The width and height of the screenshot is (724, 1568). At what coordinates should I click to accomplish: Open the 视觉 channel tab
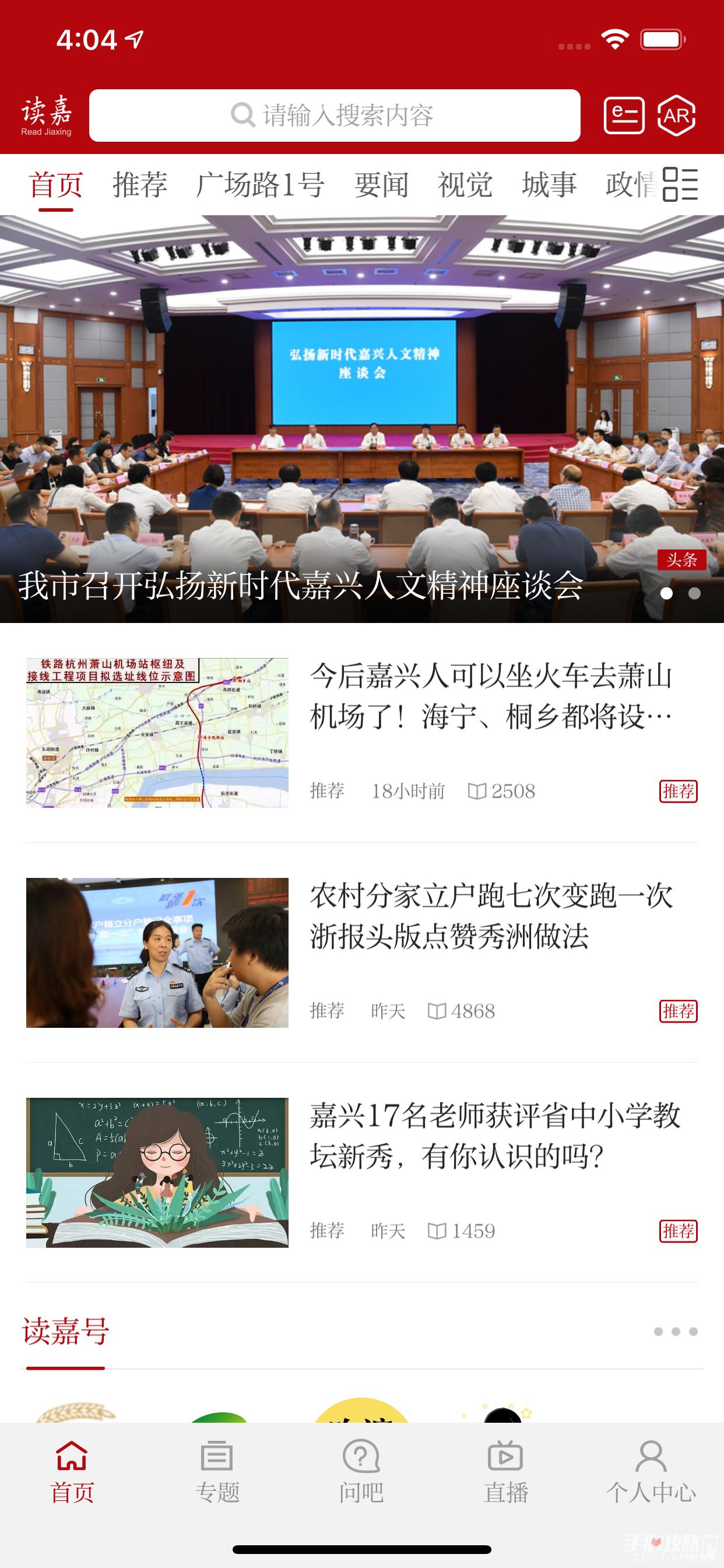tap(464, 185)
